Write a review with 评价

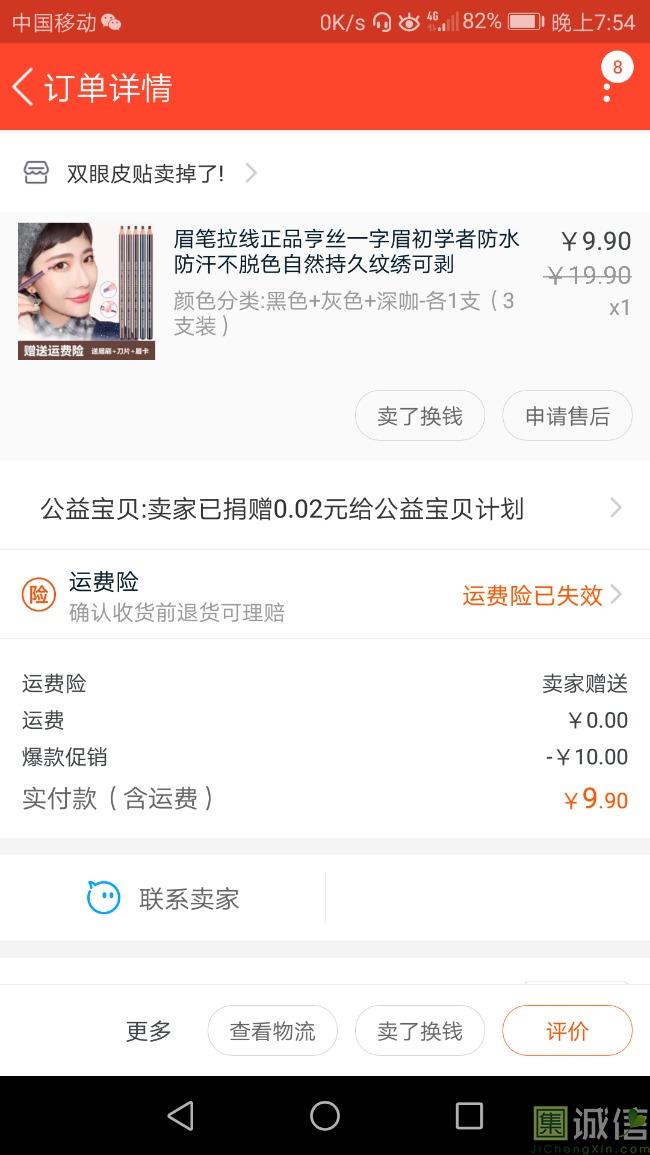[567, 1031]
